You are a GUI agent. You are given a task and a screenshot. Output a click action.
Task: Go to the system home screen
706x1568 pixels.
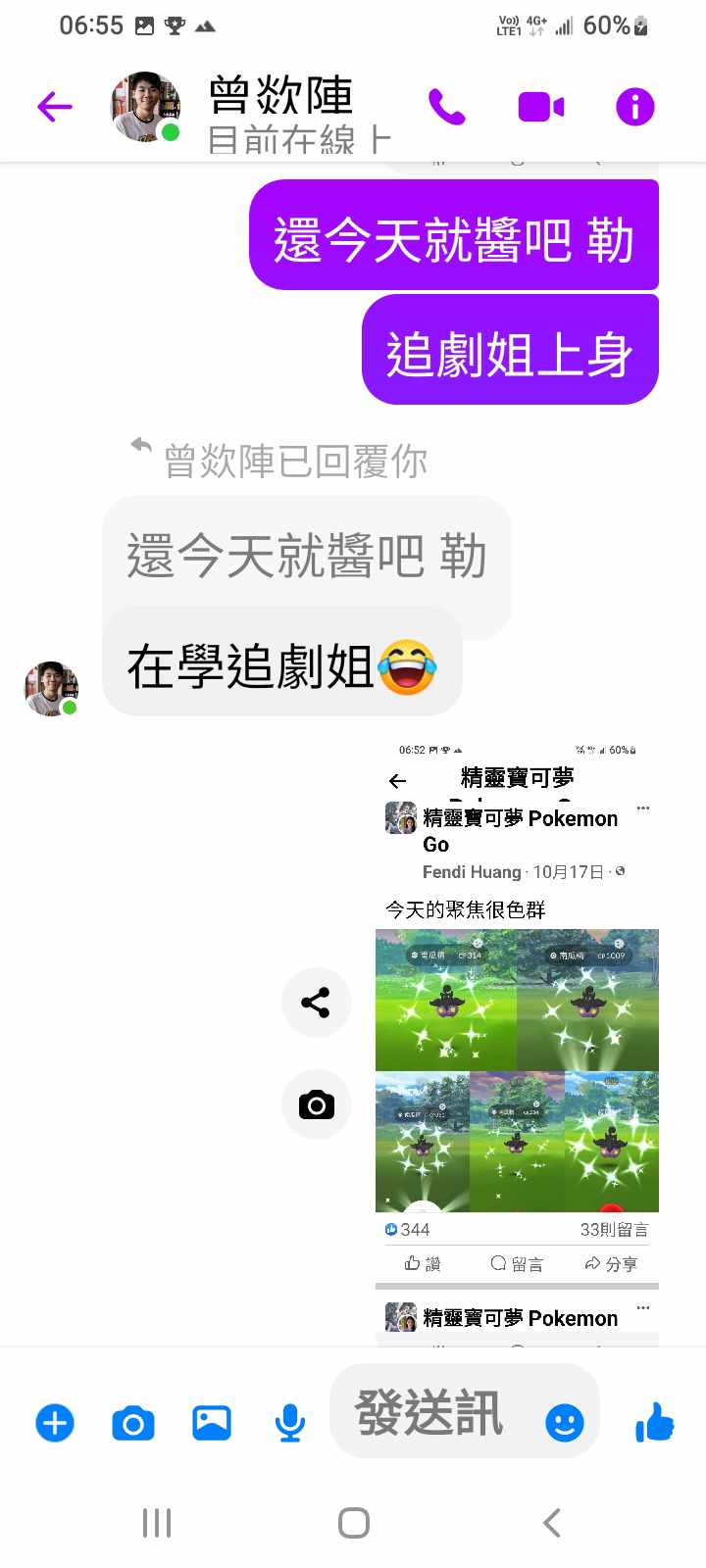[353, 1523]
